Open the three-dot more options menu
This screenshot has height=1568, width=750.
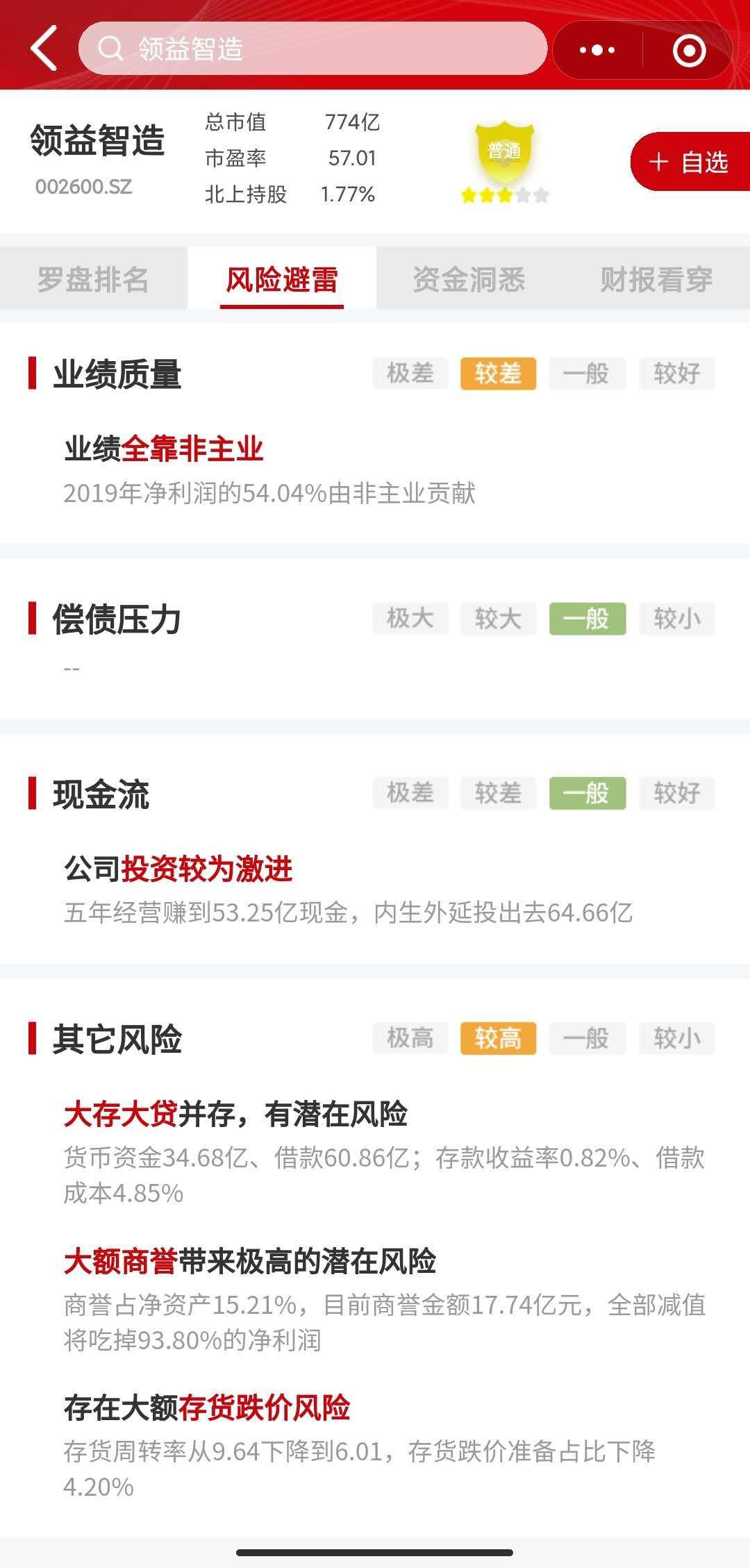pos(599,50)
